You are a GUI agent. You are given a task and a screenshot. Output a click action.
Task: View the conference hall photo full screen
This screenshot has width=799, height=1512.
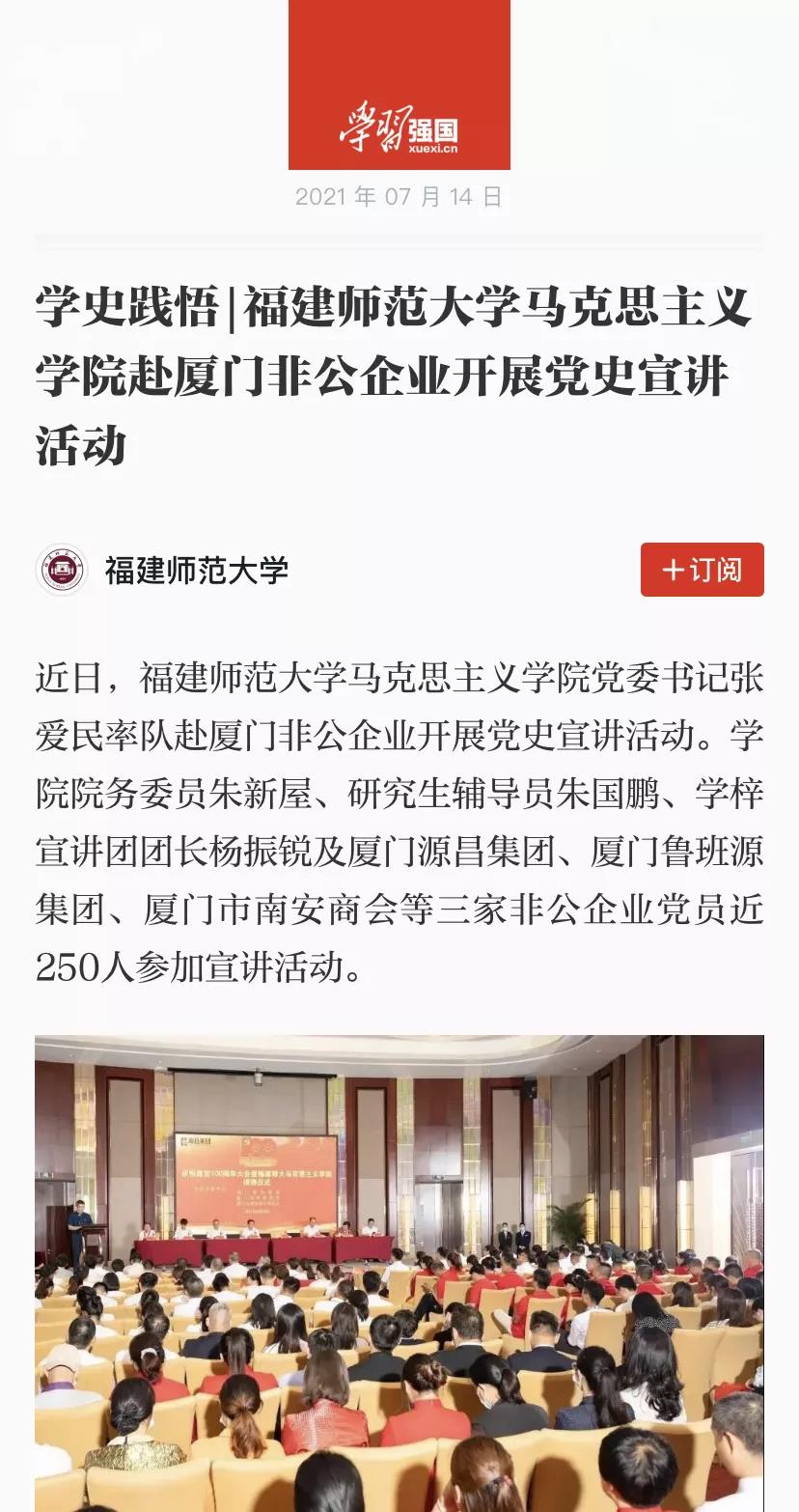tap(399, 1273)
